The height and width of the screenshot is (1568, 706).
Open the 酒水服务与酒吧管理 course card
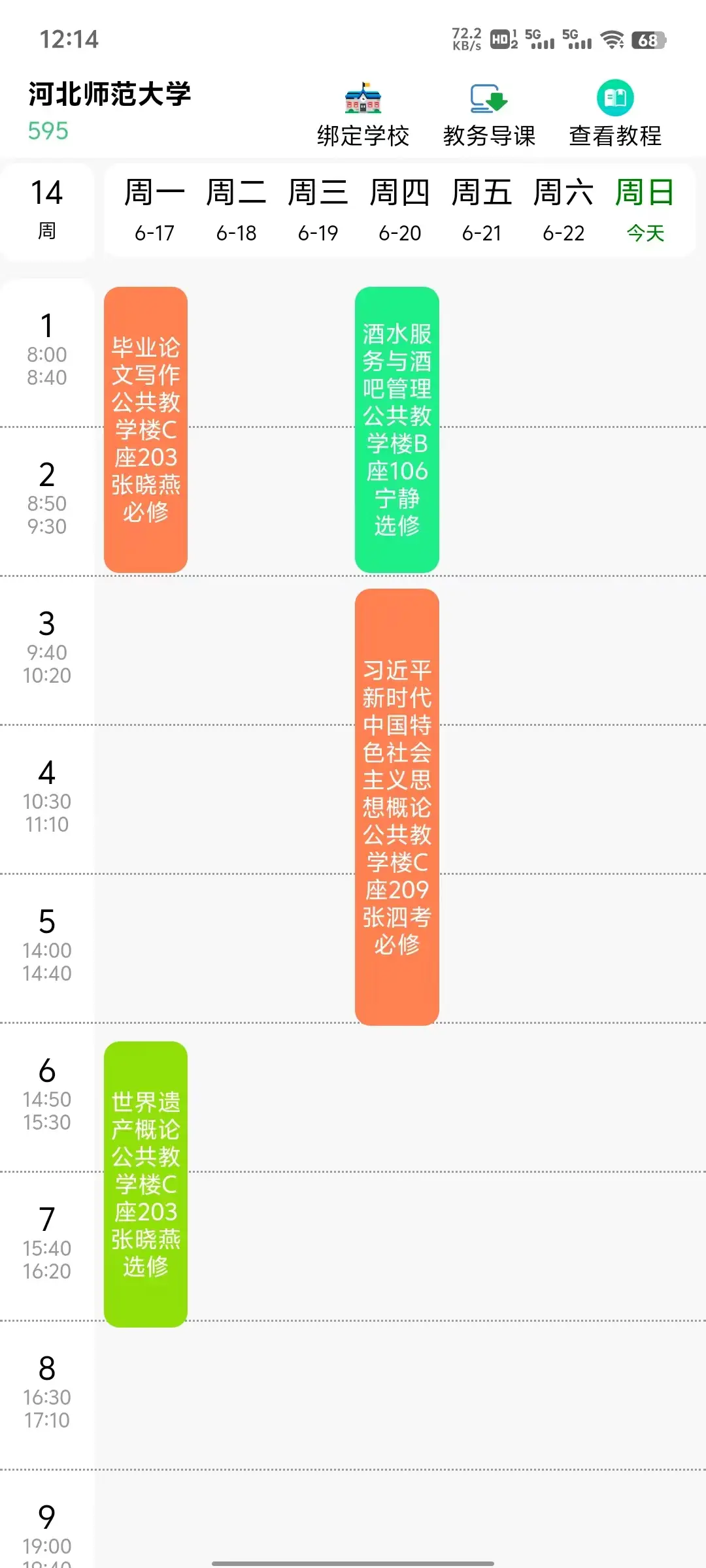point(397,429)
